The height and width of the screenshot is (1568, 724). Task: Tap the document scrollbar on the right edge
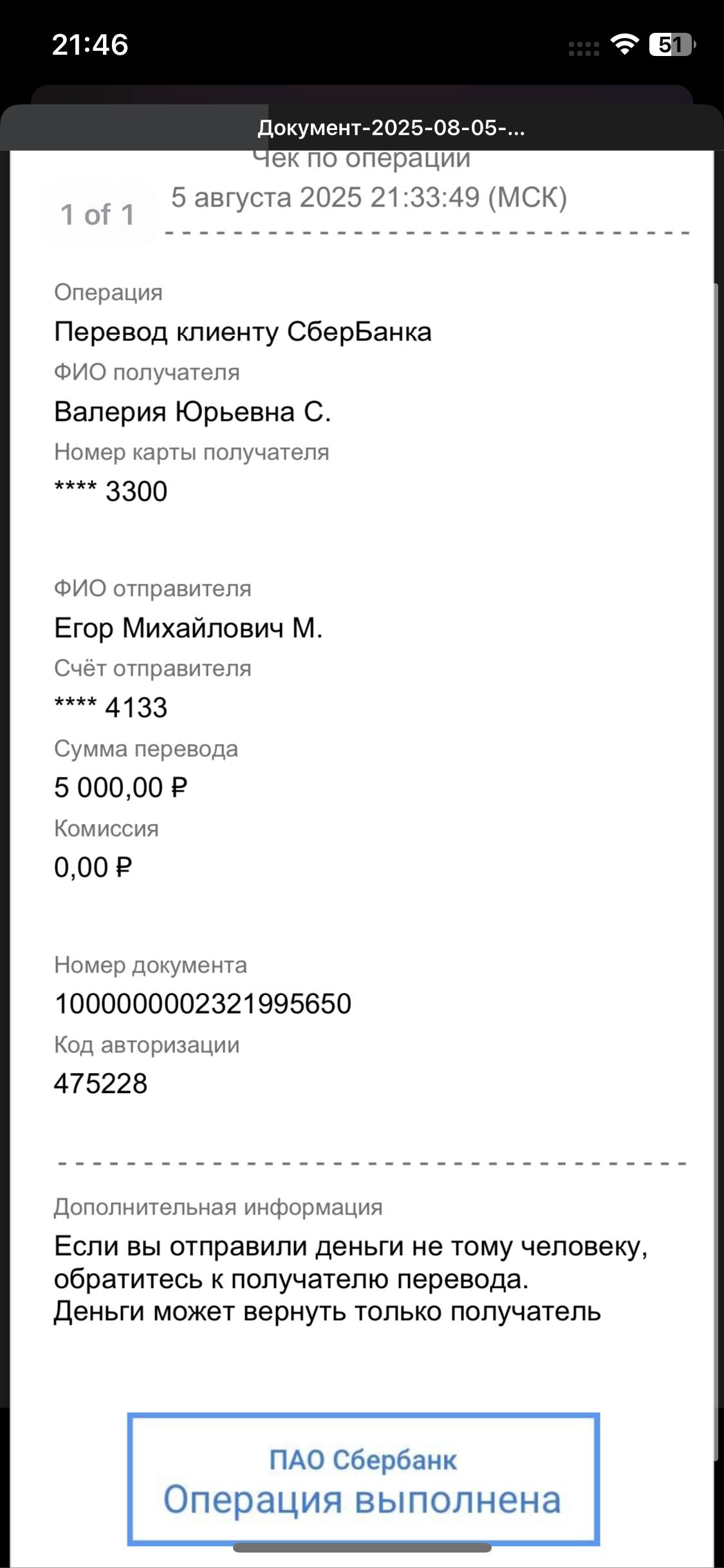716,872
